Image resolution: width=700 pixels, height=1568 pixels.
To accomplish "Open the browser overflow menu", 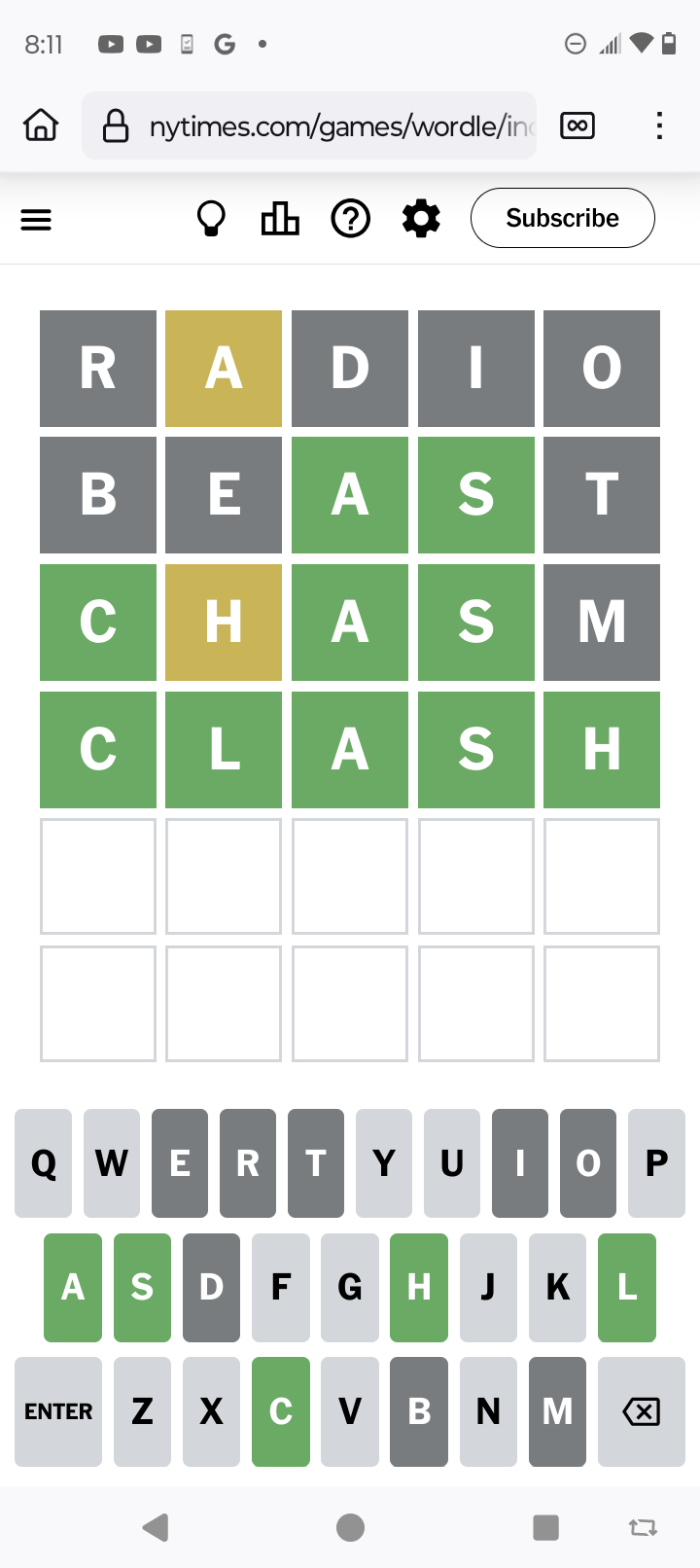I will 659,125.
